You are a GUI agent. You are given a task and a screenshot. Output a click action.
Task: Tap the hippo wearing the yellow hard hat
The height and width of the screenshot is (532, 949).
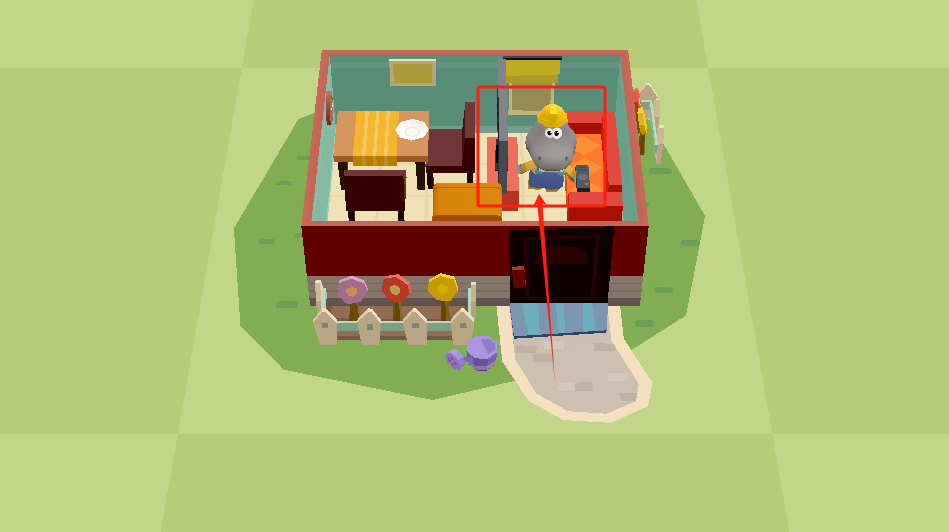[x=549, y=146]
